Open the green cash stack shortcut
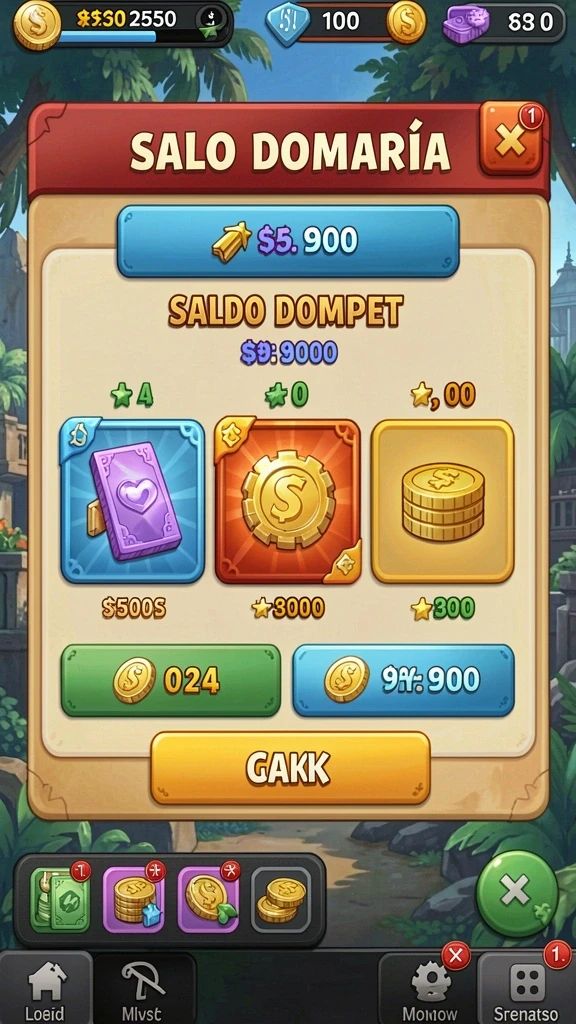This screenshot has width=576, height=1024. 59,899
